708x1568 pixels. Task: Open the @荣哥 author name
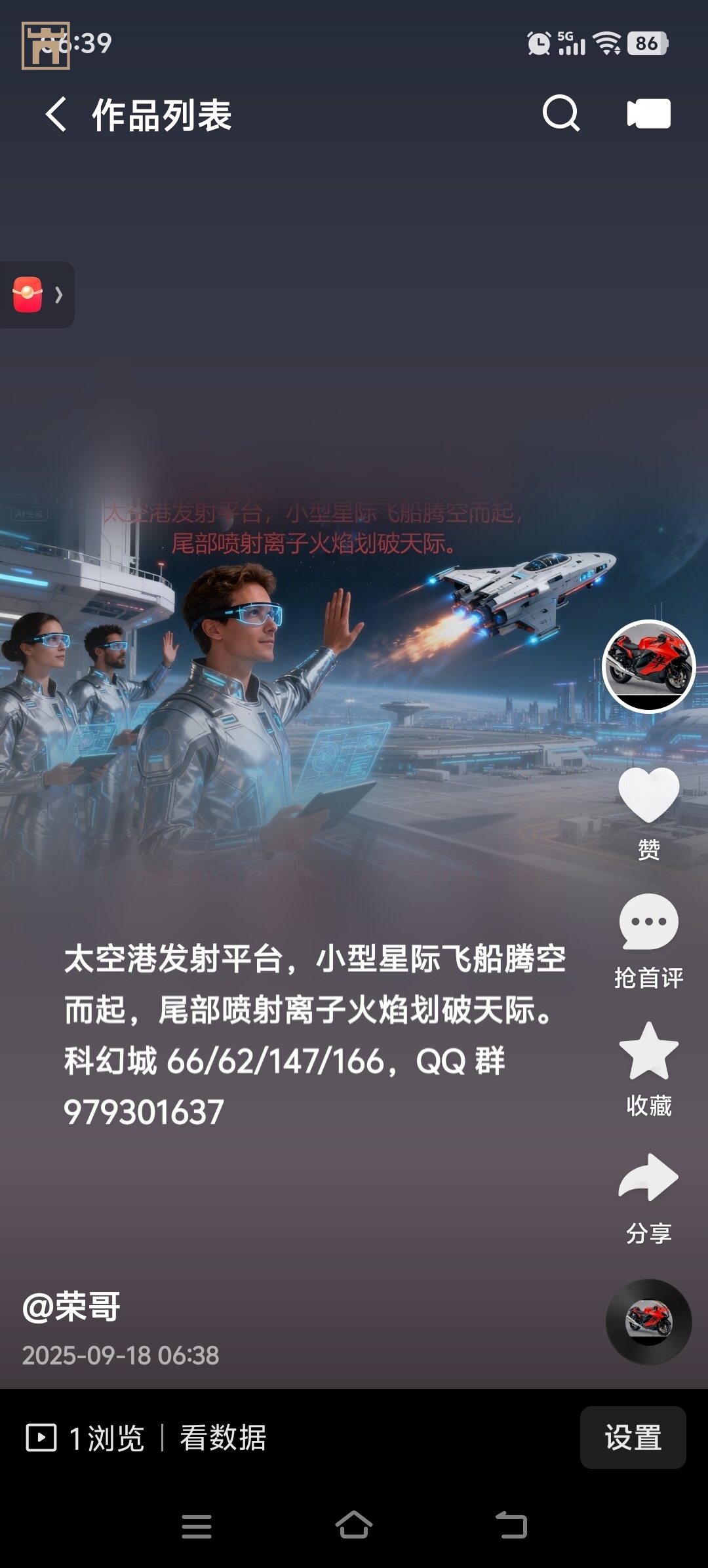[71, 1306]
